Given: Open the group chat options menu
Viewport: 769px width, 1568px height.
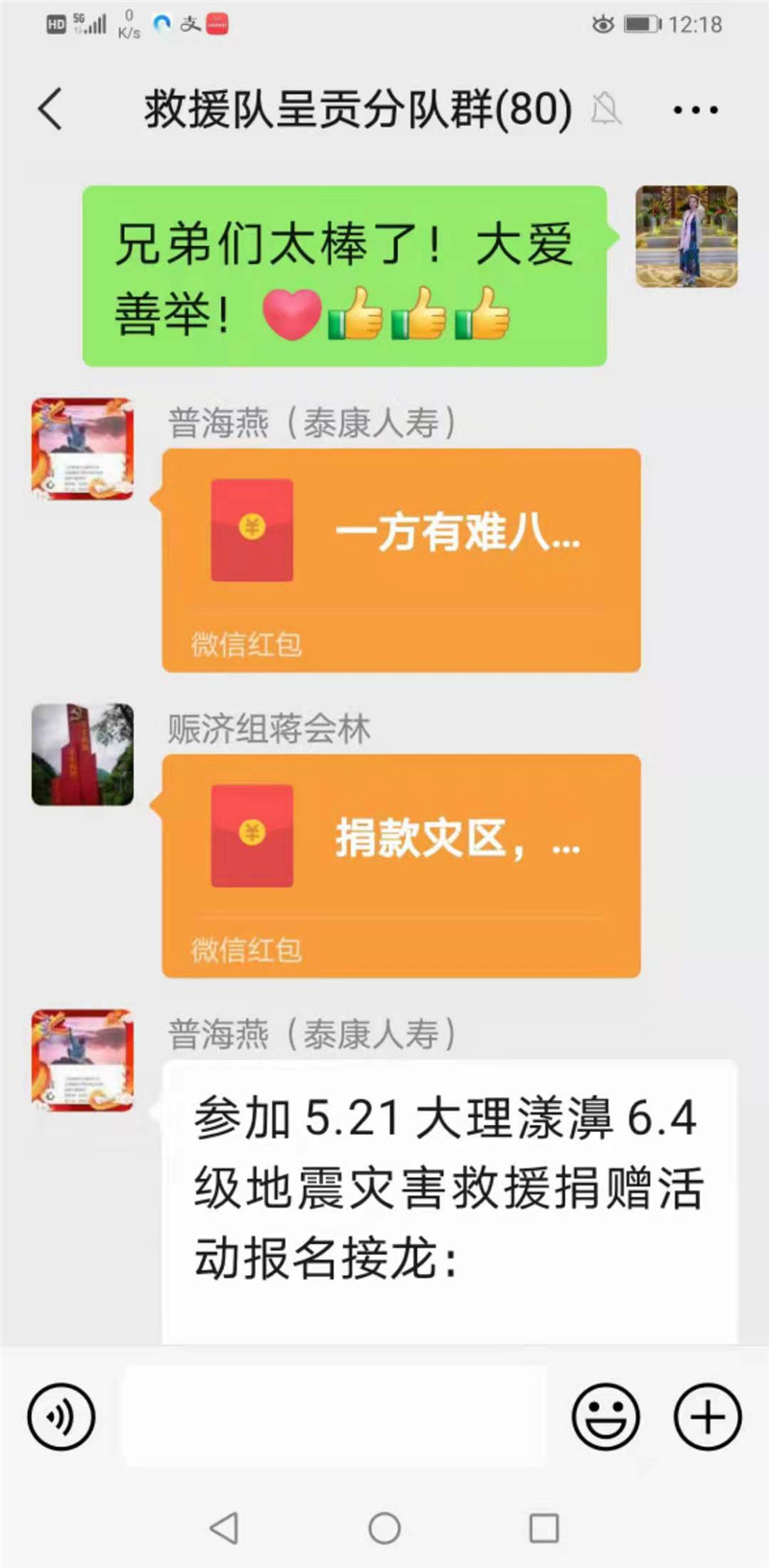Looking at the screenshot, I should [695, 110].
